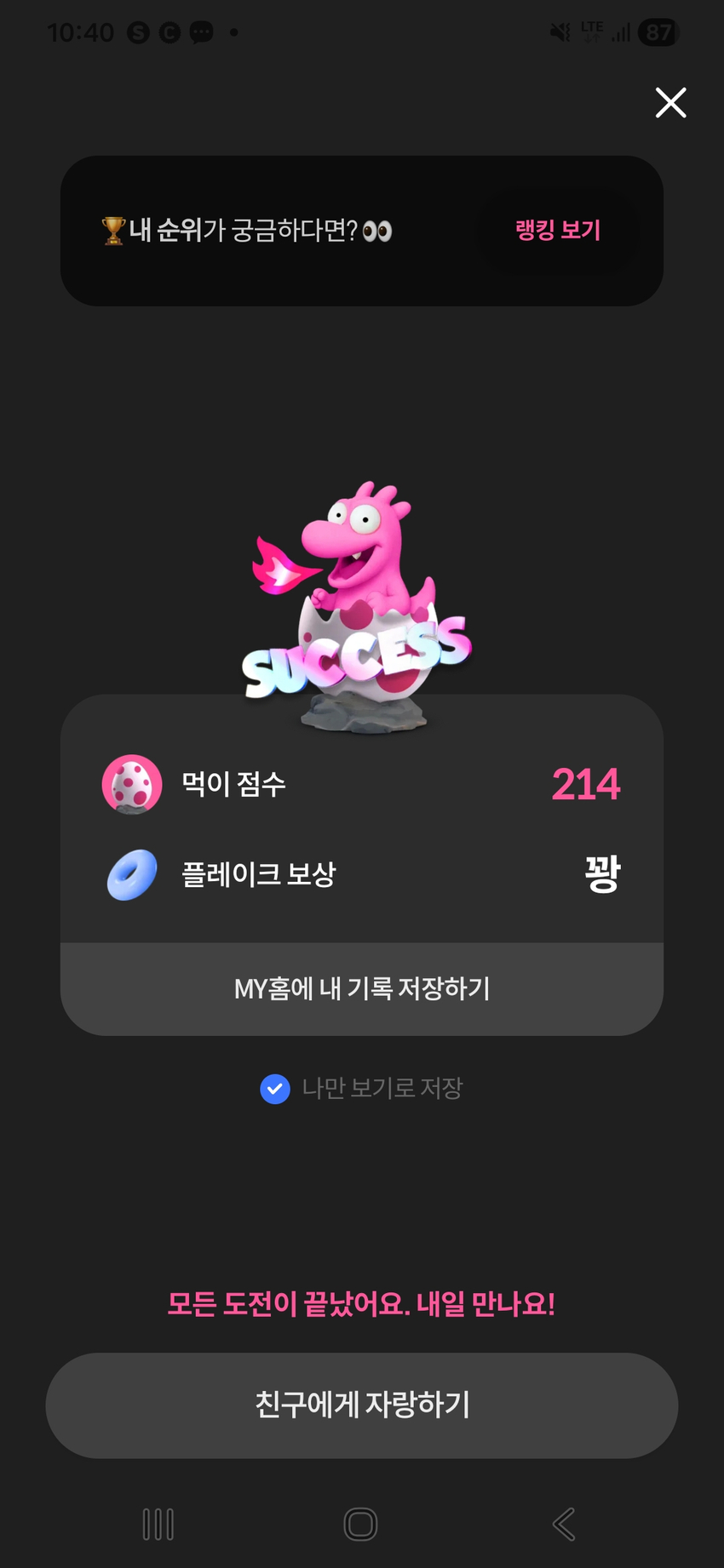Image resolution: width=724 pixels, height=1568 pixels.
Task: Go back with system back button
Action: (564, 1524)
